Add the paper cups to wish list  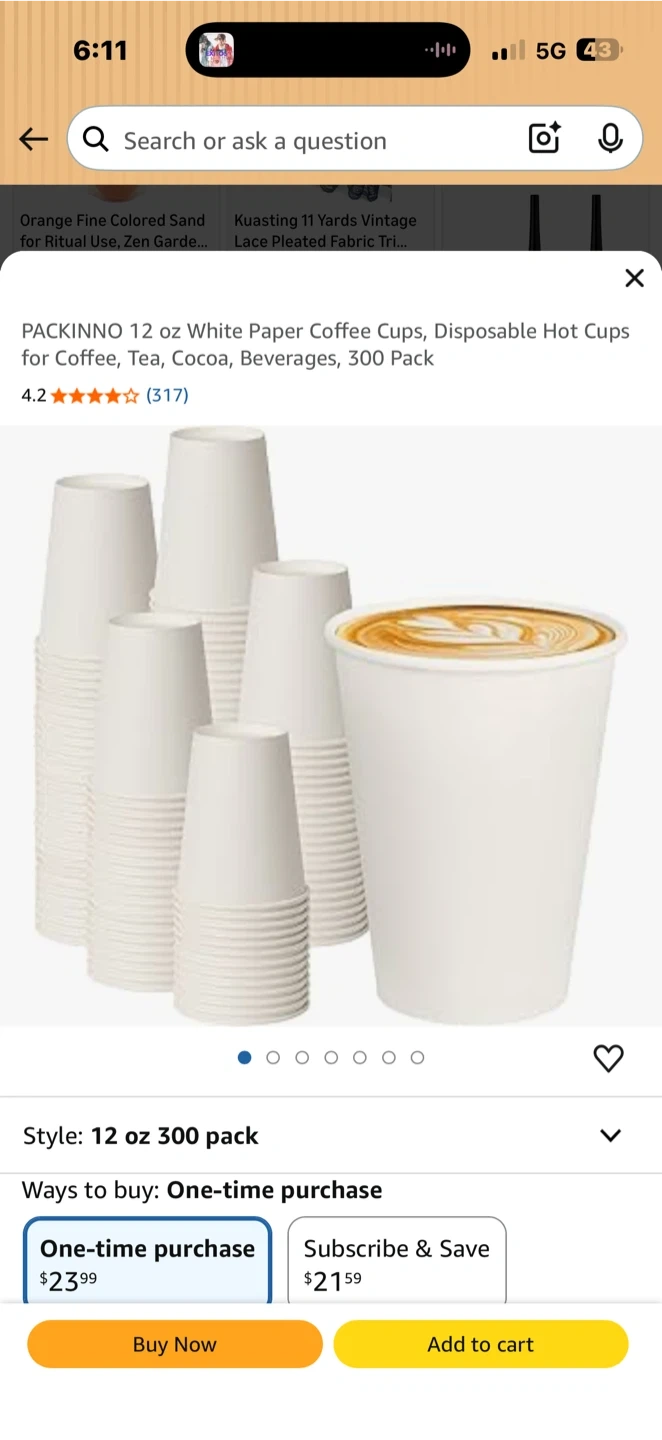(608, 1058)
